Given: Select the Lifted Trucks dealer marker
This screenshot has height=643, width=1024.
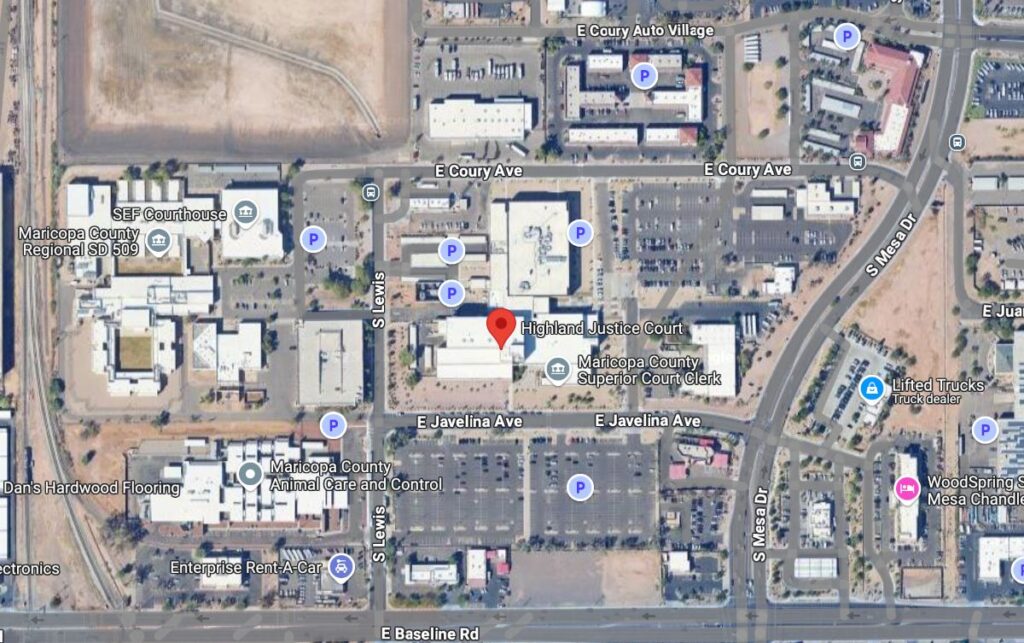Looking at the screenshot, I should [872, 387].
